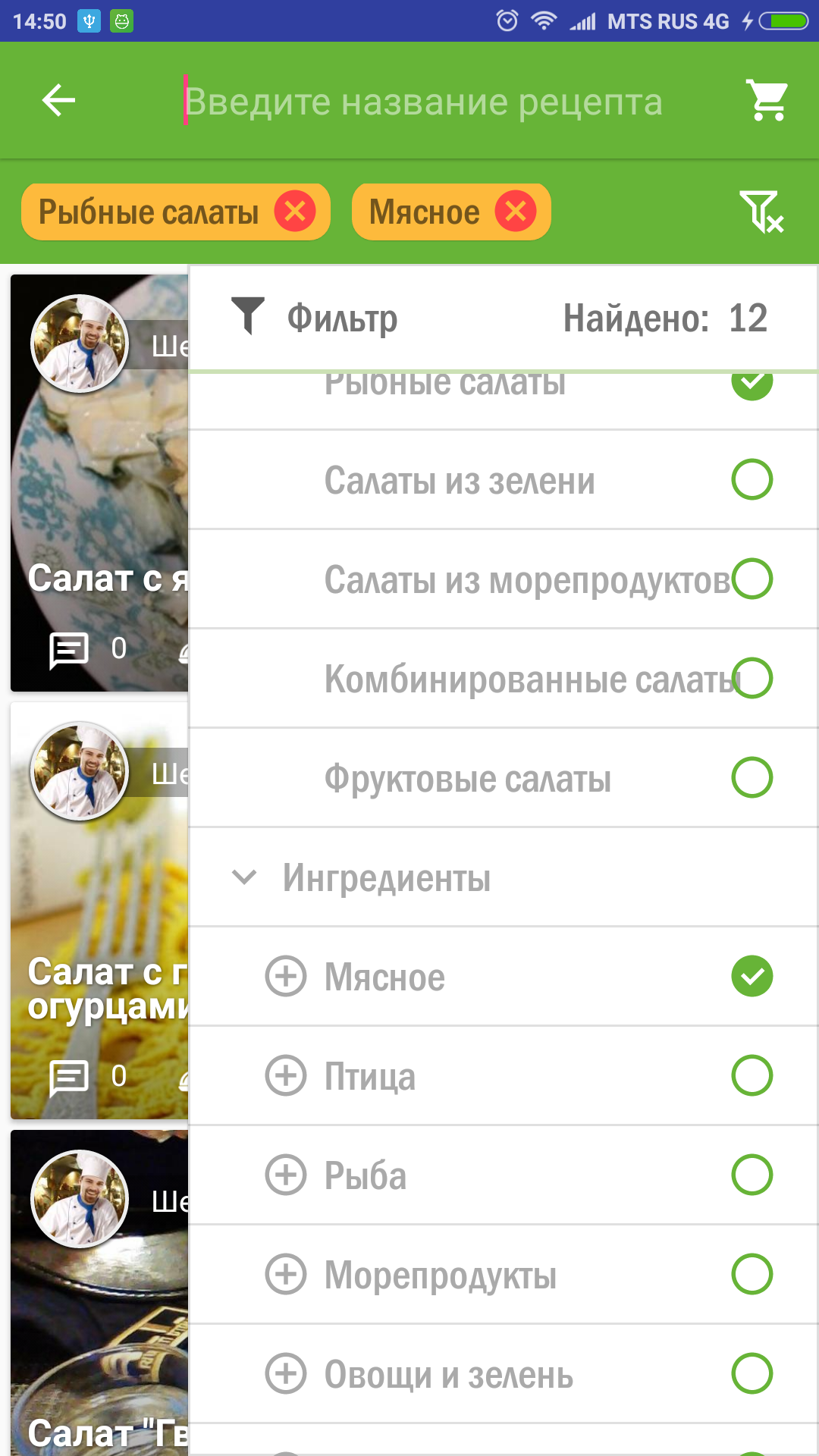Select the Фруктовые салаты checkbox
Image resolution: width=819 pixels, height=1456 pixels.
pos(752,778)
